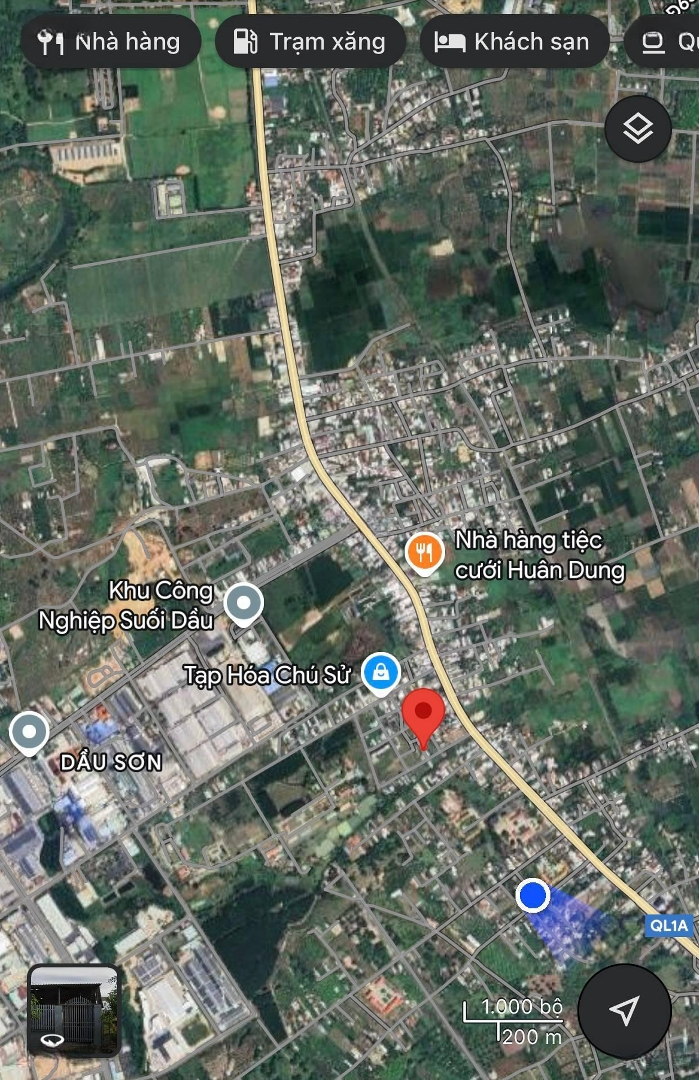Recenter map with the location arrow button
This screenshot has width=699, height=1080.
click(x=624, y=1011)
